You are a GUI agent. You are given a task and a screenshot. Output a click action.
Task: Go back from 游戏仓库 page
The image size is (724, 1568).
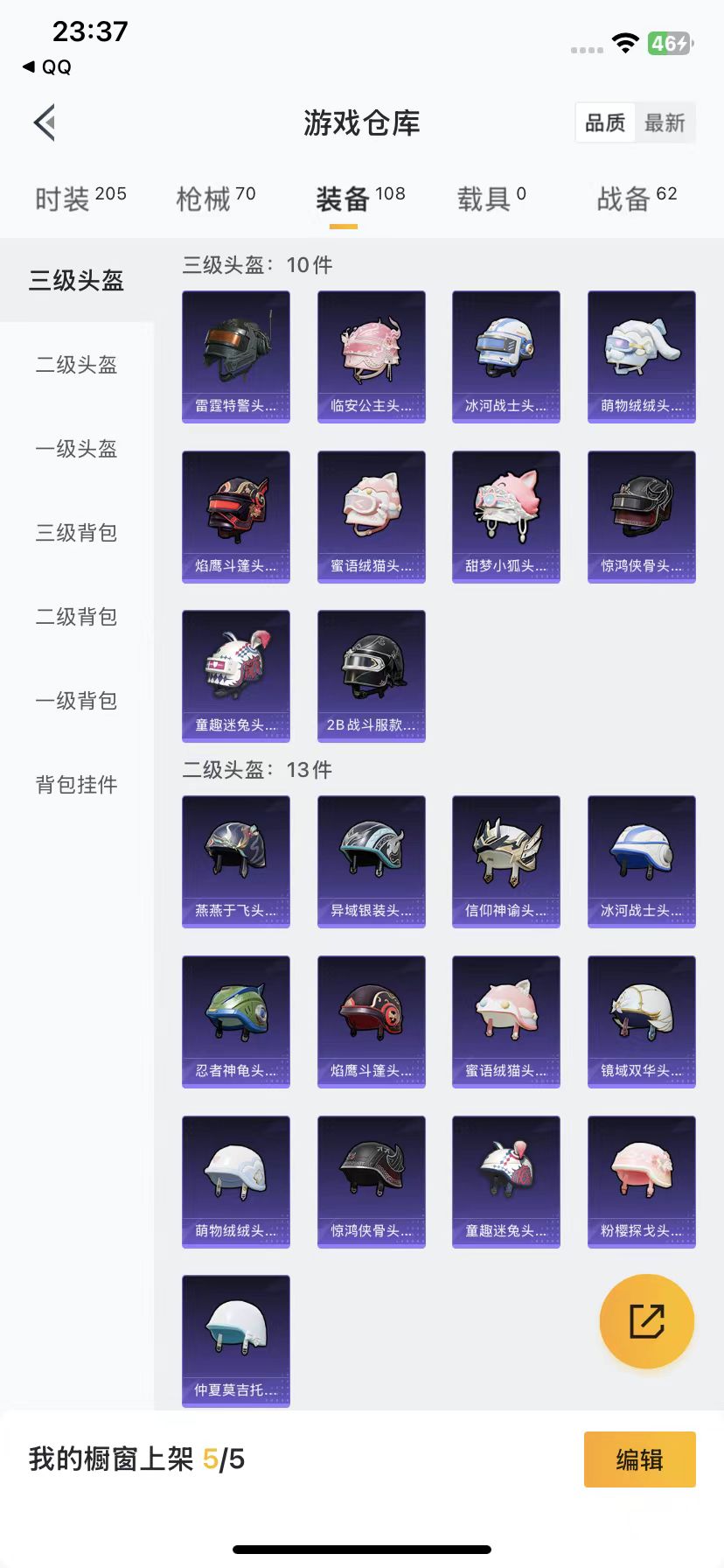click(45, 122)
